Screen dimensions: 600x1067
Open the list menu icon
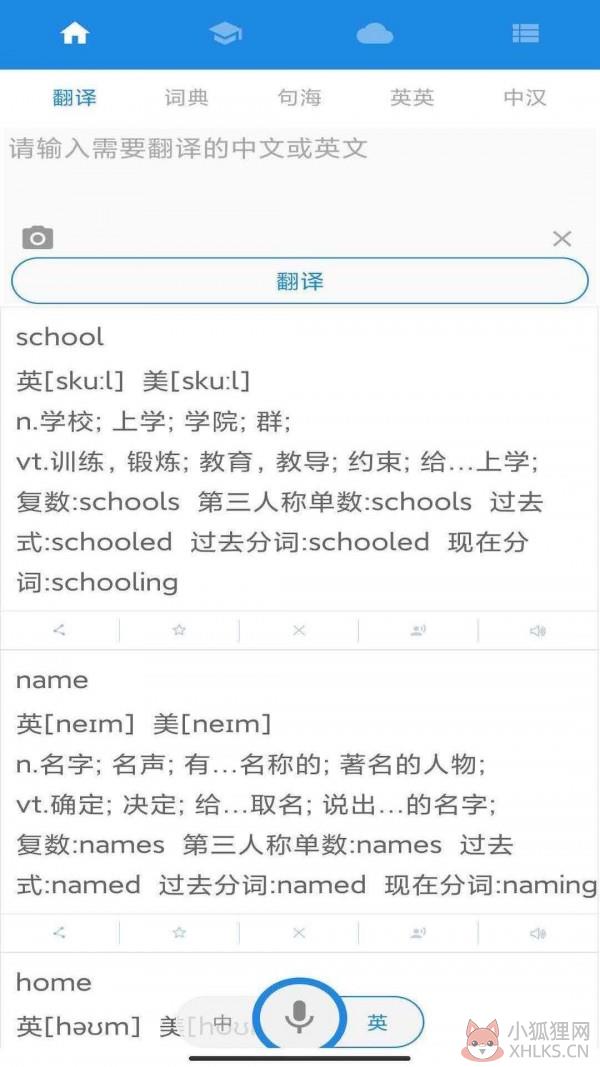[524, 33]
